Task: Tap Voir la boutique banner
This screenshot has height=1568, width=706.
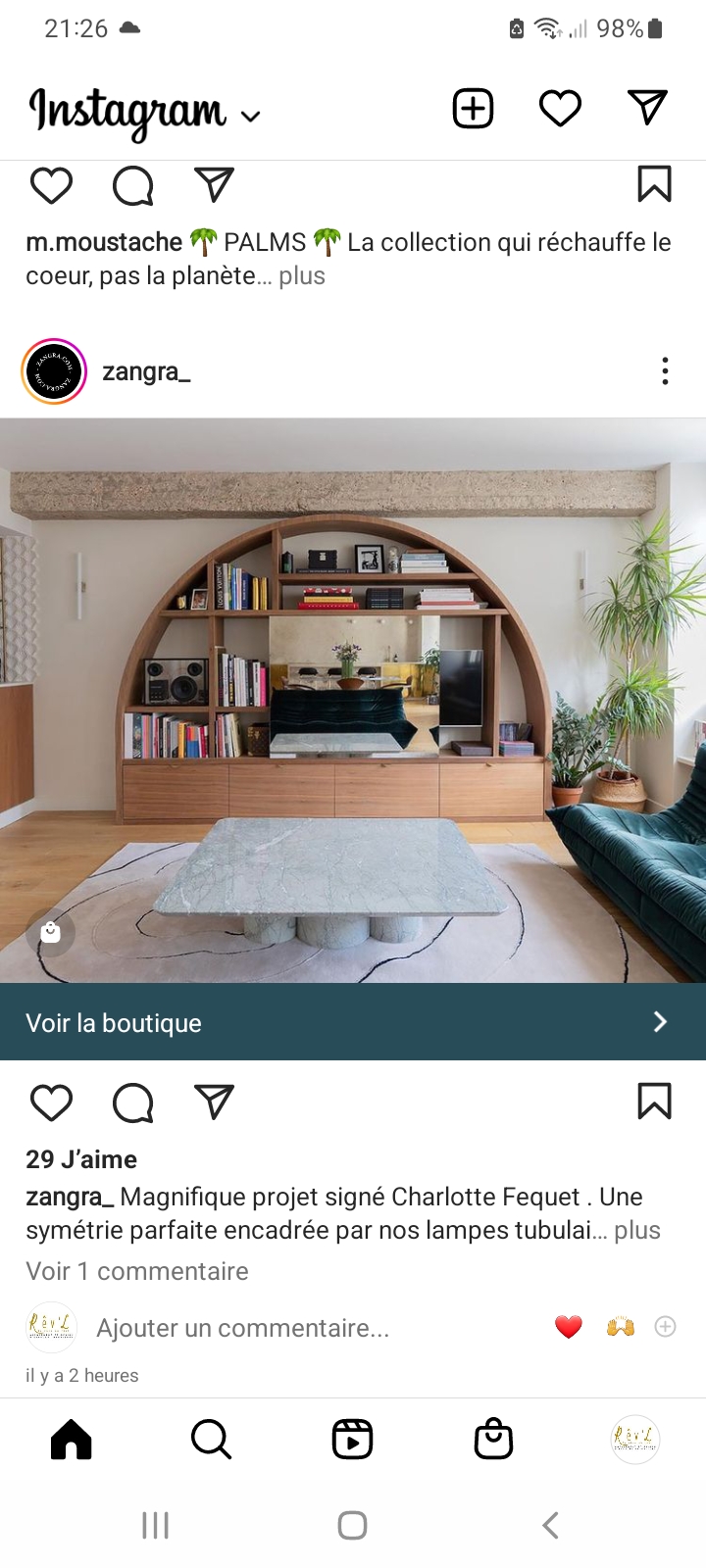Action: (353, 1022)
